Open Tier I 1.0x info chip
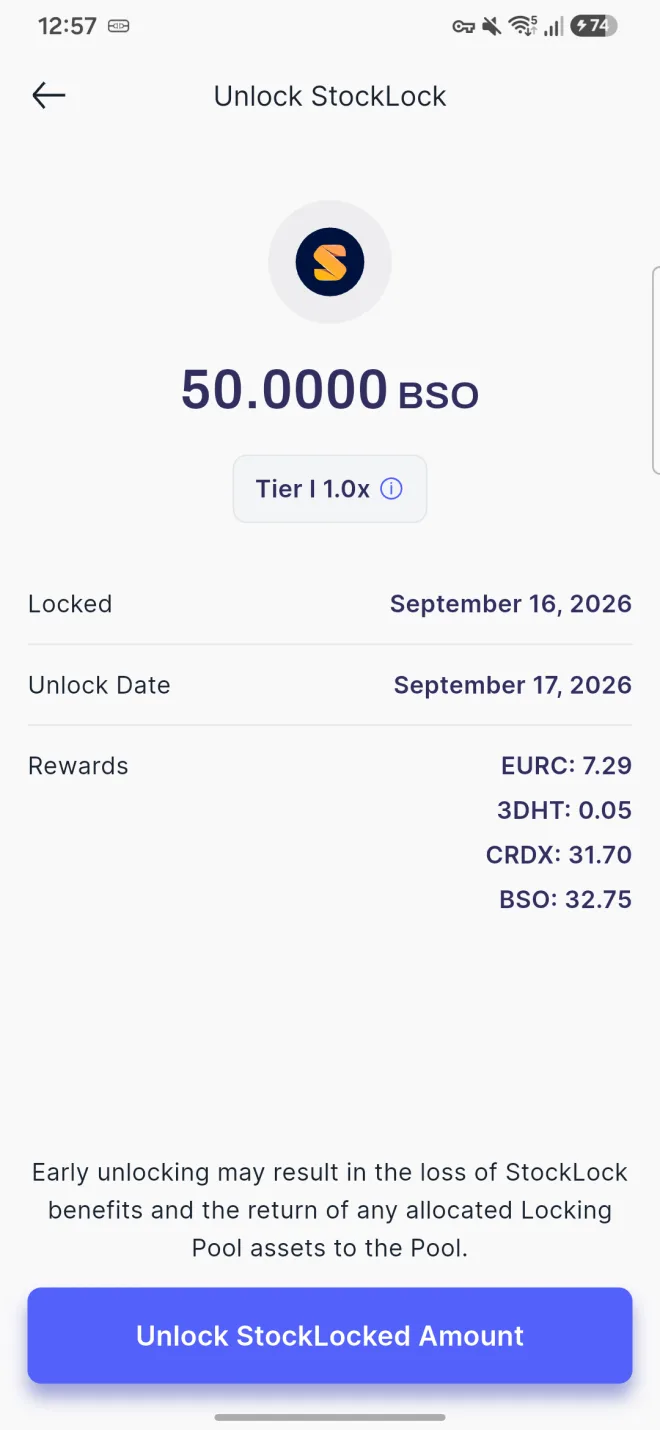Screen dimensions: 660x1430 pyautogui.click(x=330, y=489)
